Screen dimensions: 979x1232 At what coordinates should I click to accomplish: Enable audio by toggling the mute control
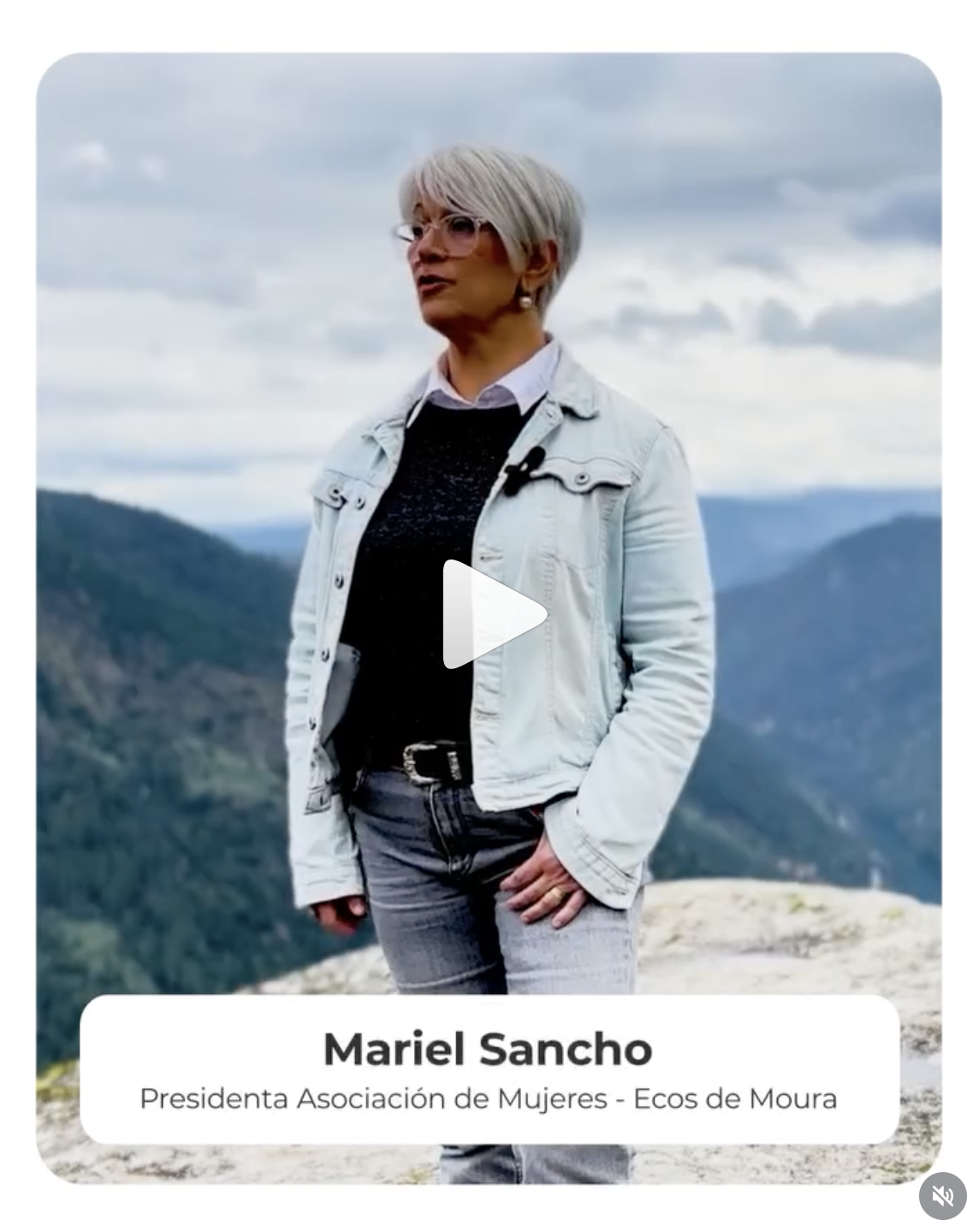coord(944,1197)
